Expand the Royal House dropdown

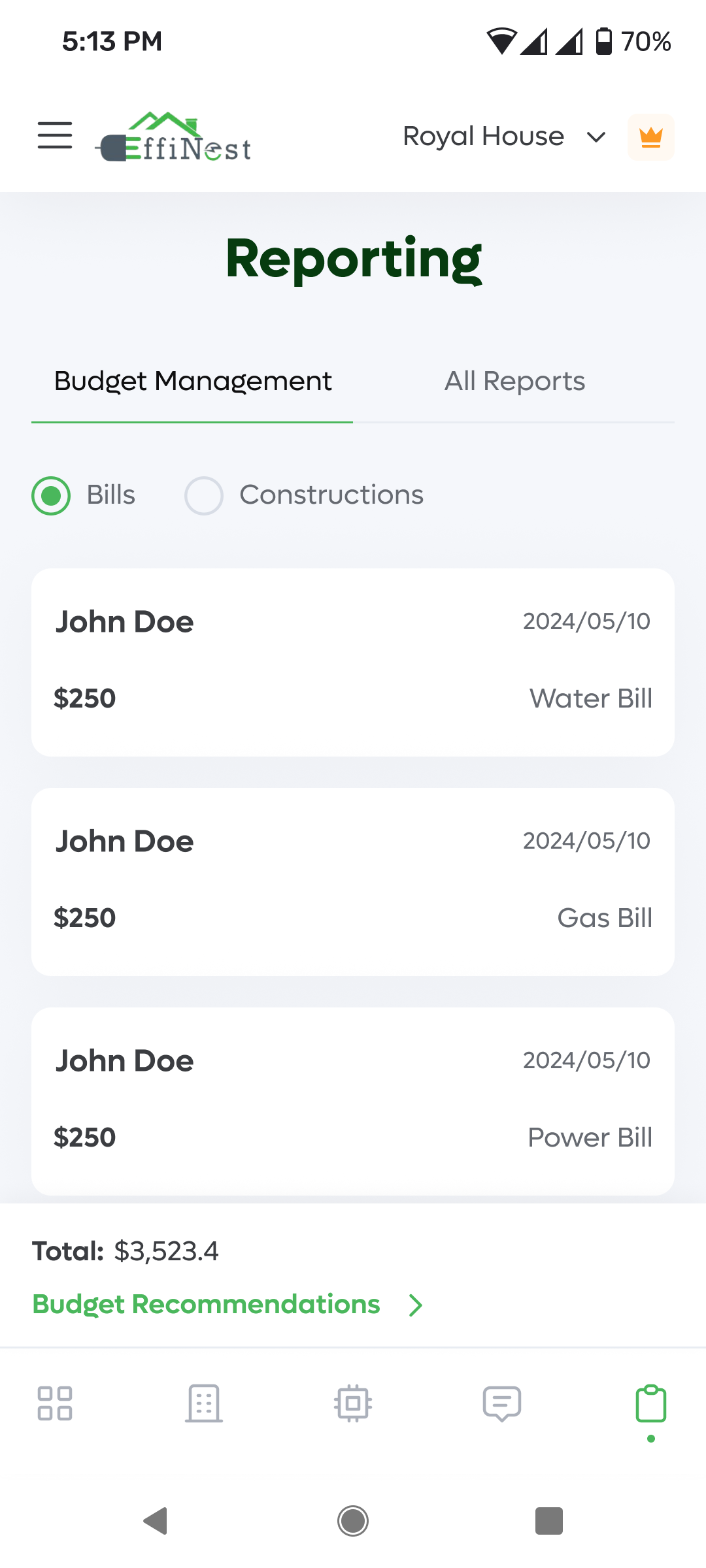[504, 137]
